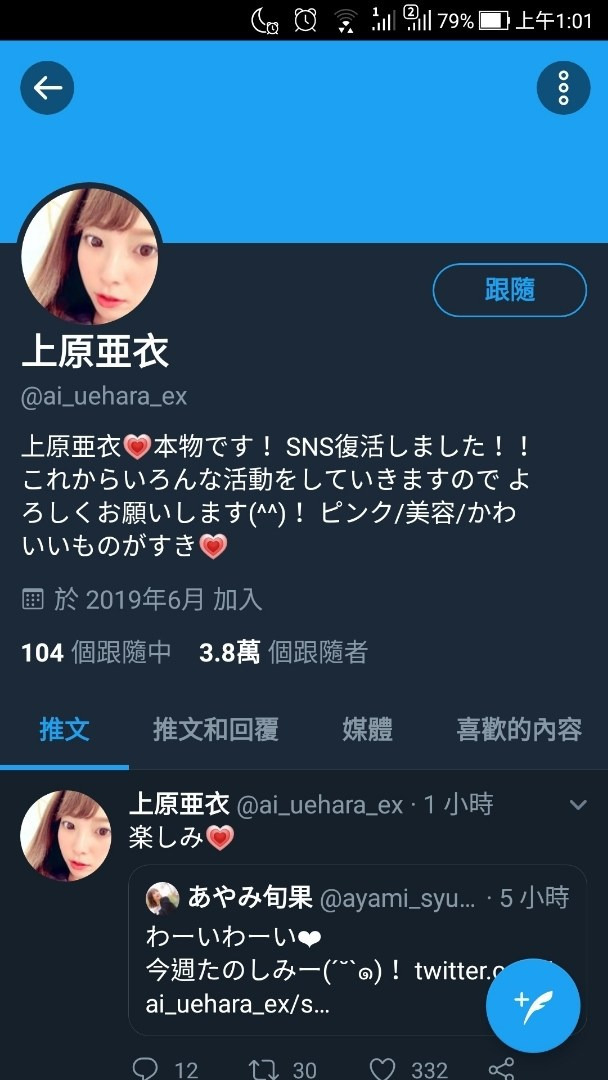The height and width of the screenshot is (1080, 608).
Task: Go back using the arrow icon
Action: click(47, 88)
